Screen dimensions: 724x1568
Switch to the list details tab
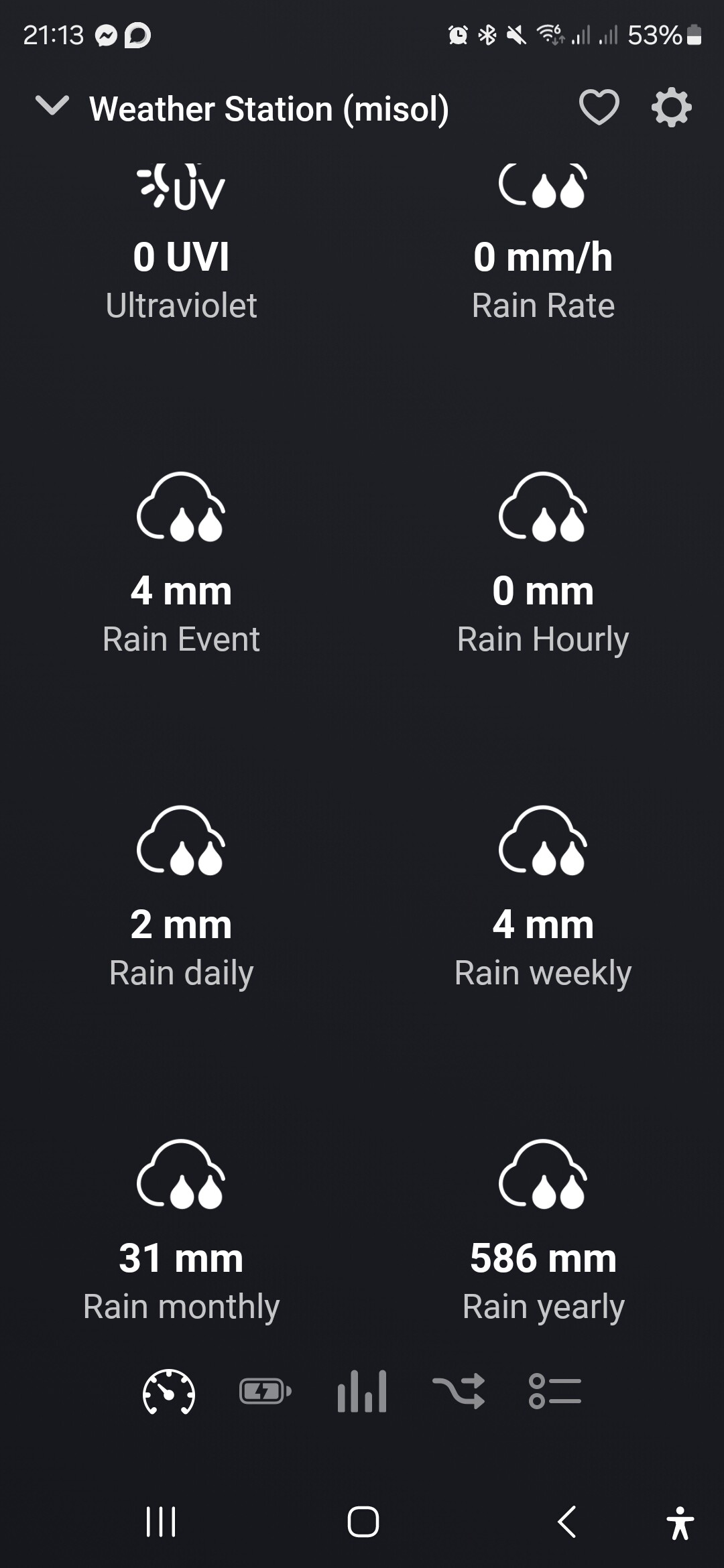pos(555,1392)
